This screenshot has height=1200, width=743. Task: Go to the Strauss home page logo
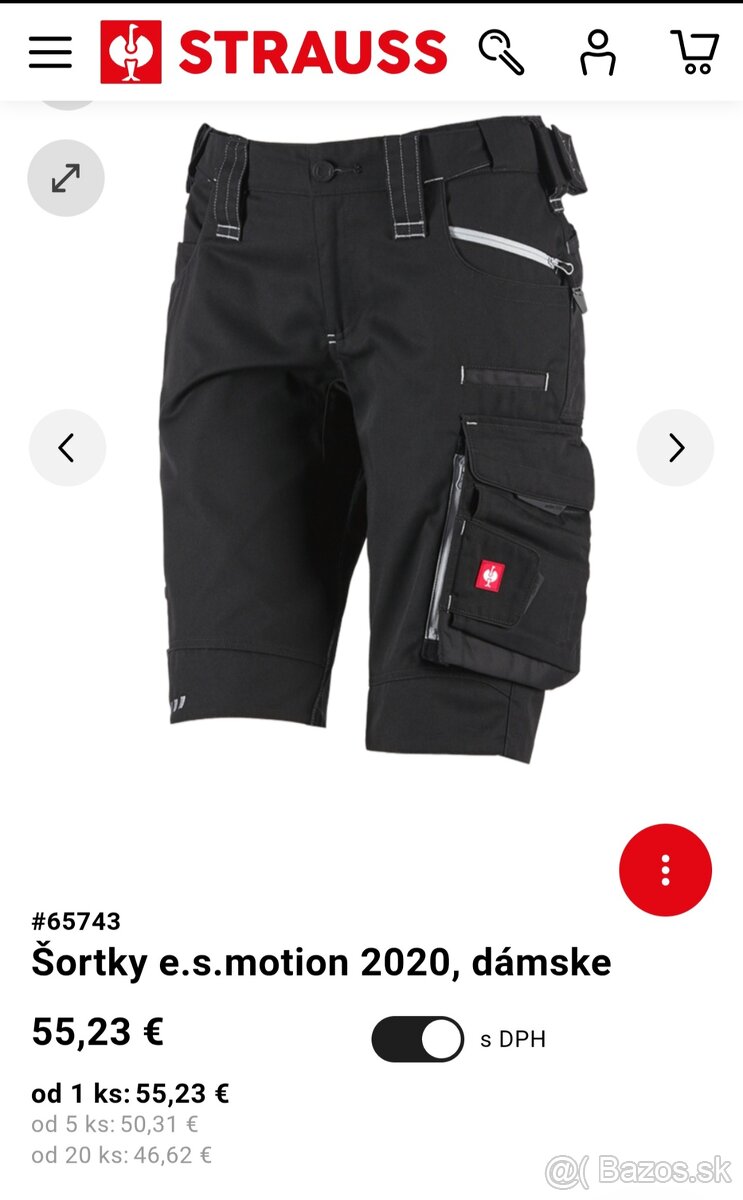pos(273,52)
